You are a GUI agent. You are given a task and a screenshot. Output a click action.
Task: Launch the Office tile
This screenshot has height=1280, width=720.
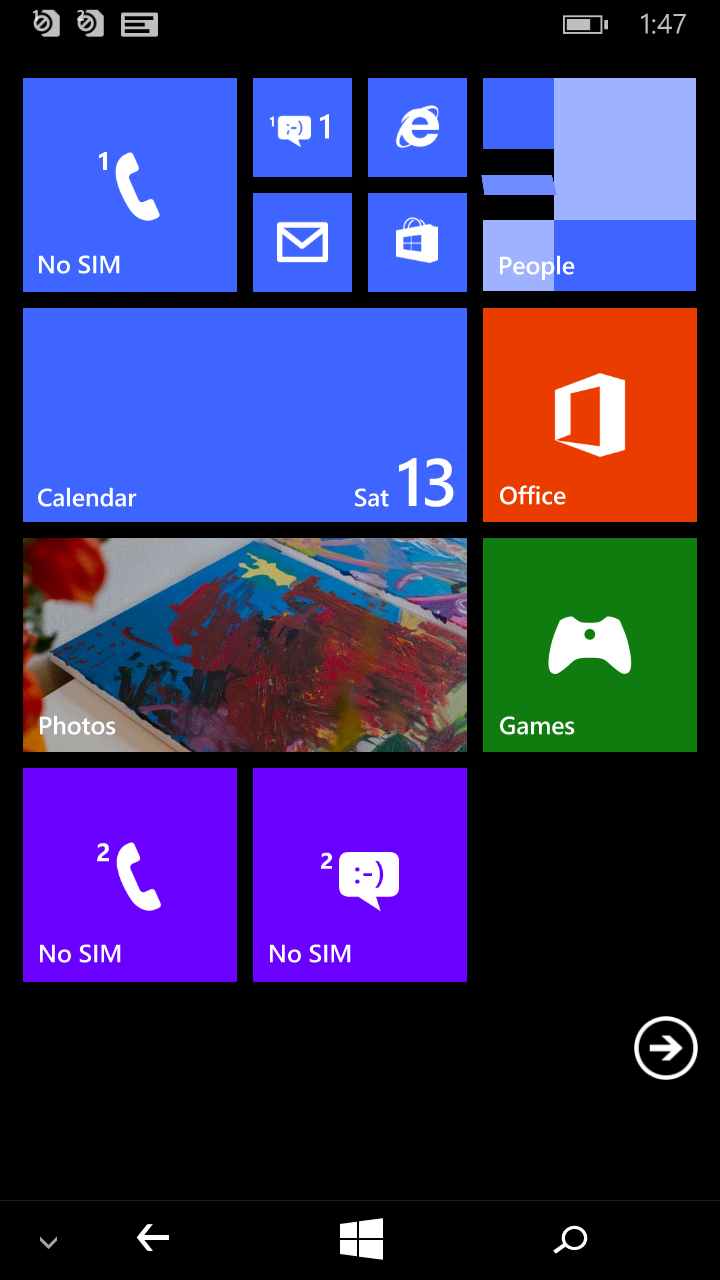tap(590, 415)
